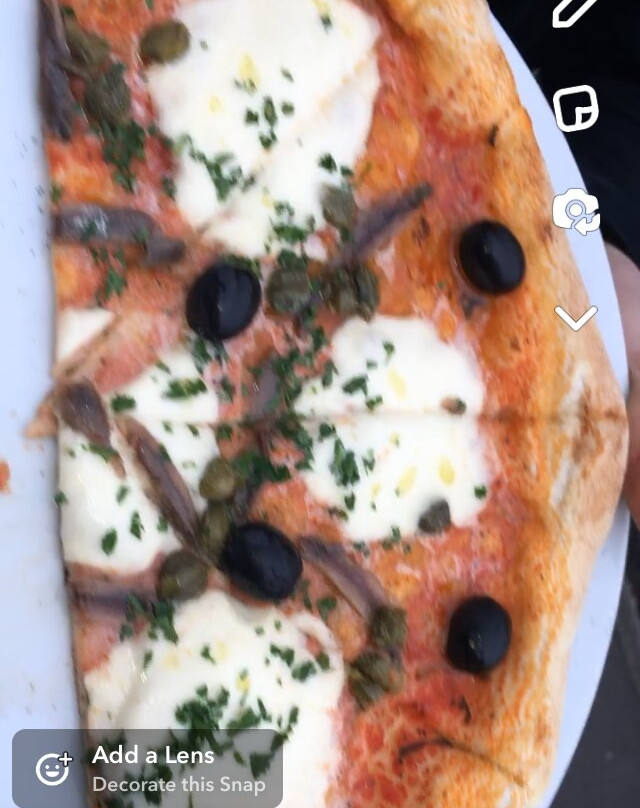Expand more editing tools with the chevron
This screenshot has height=808, width=640.
(576, 318)
